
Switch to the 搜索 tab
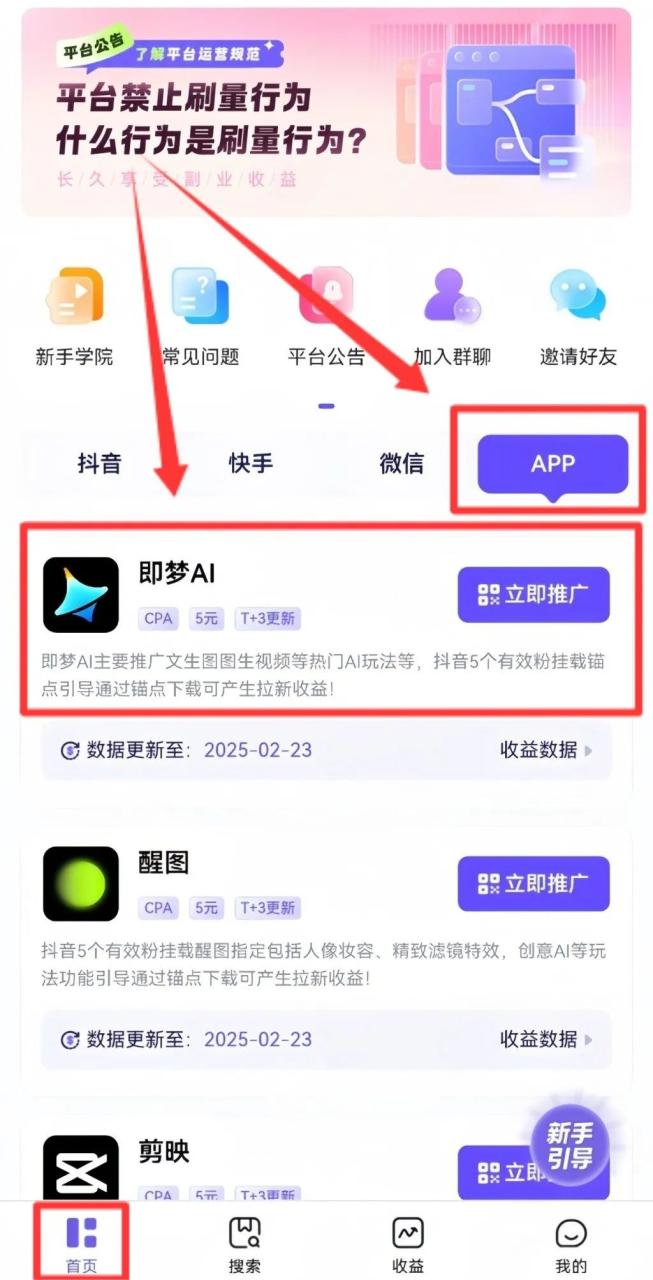[245, 1243]
